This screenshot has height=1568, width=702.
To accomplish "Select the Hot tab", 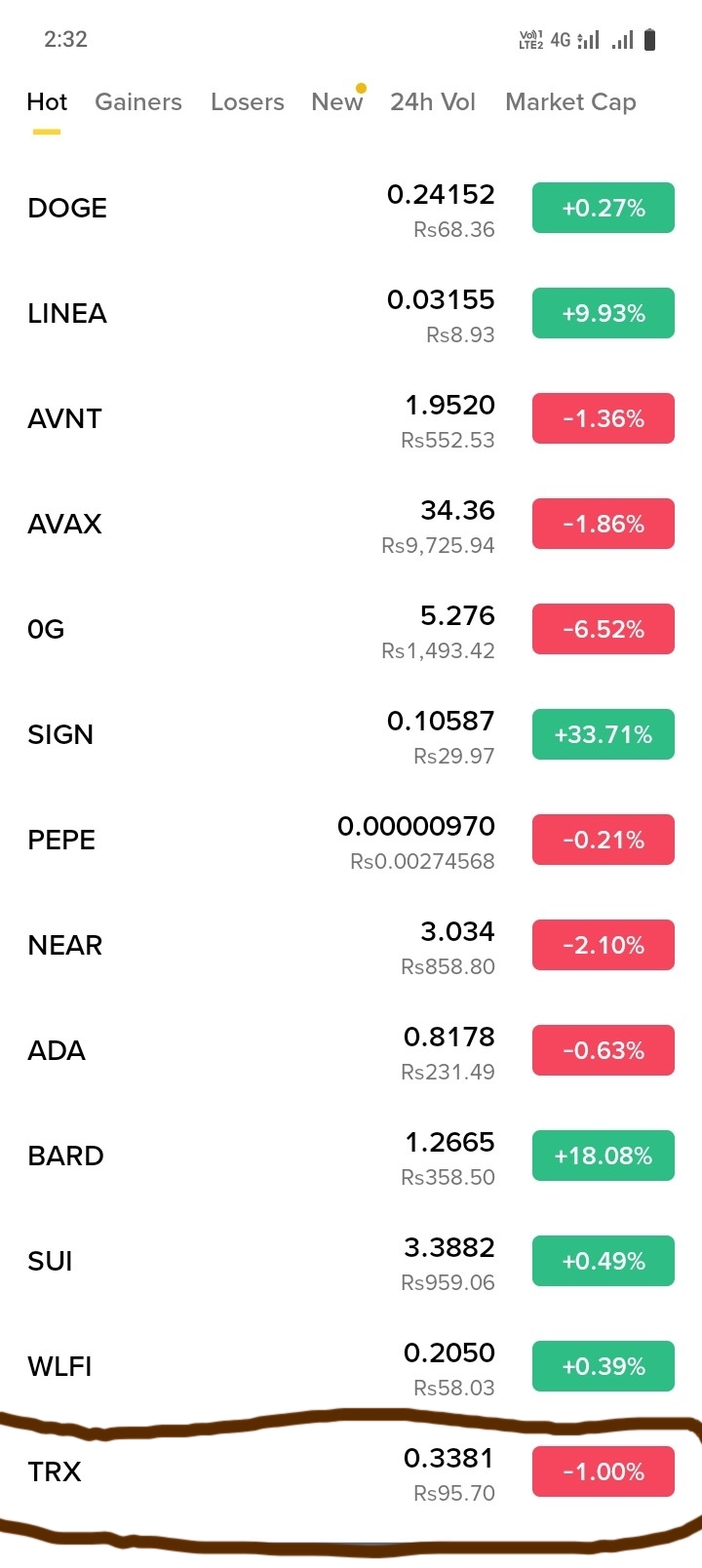I will pyautogui.click(x=47, y=102).
